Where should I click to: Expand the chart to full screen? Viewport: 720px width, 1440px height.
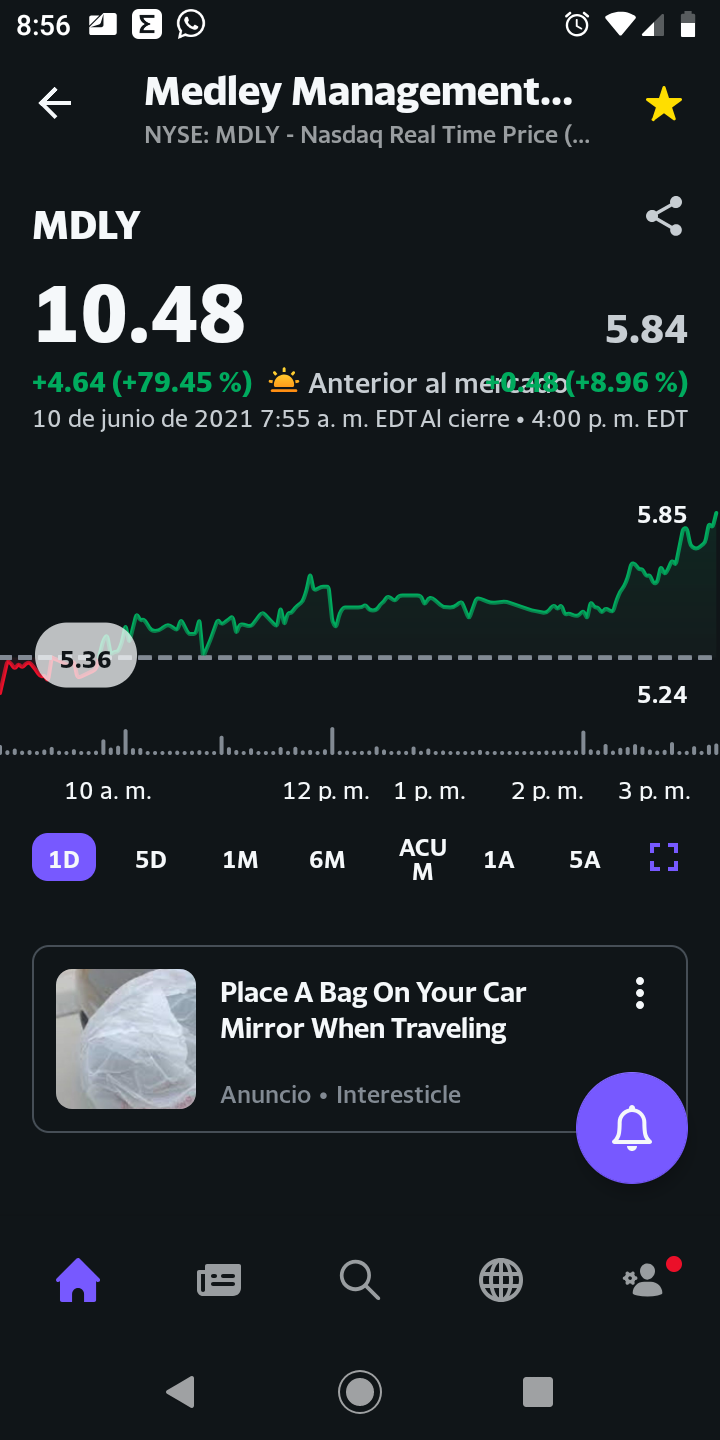tap(664, 857)
